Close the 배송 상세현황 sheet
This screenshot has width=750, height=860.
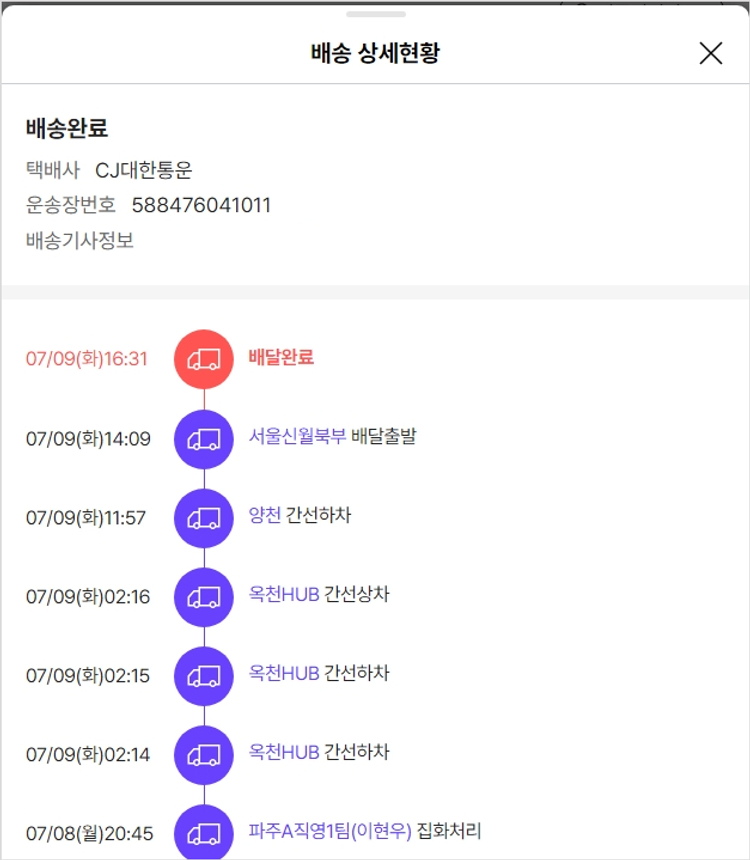pos(710,53)
